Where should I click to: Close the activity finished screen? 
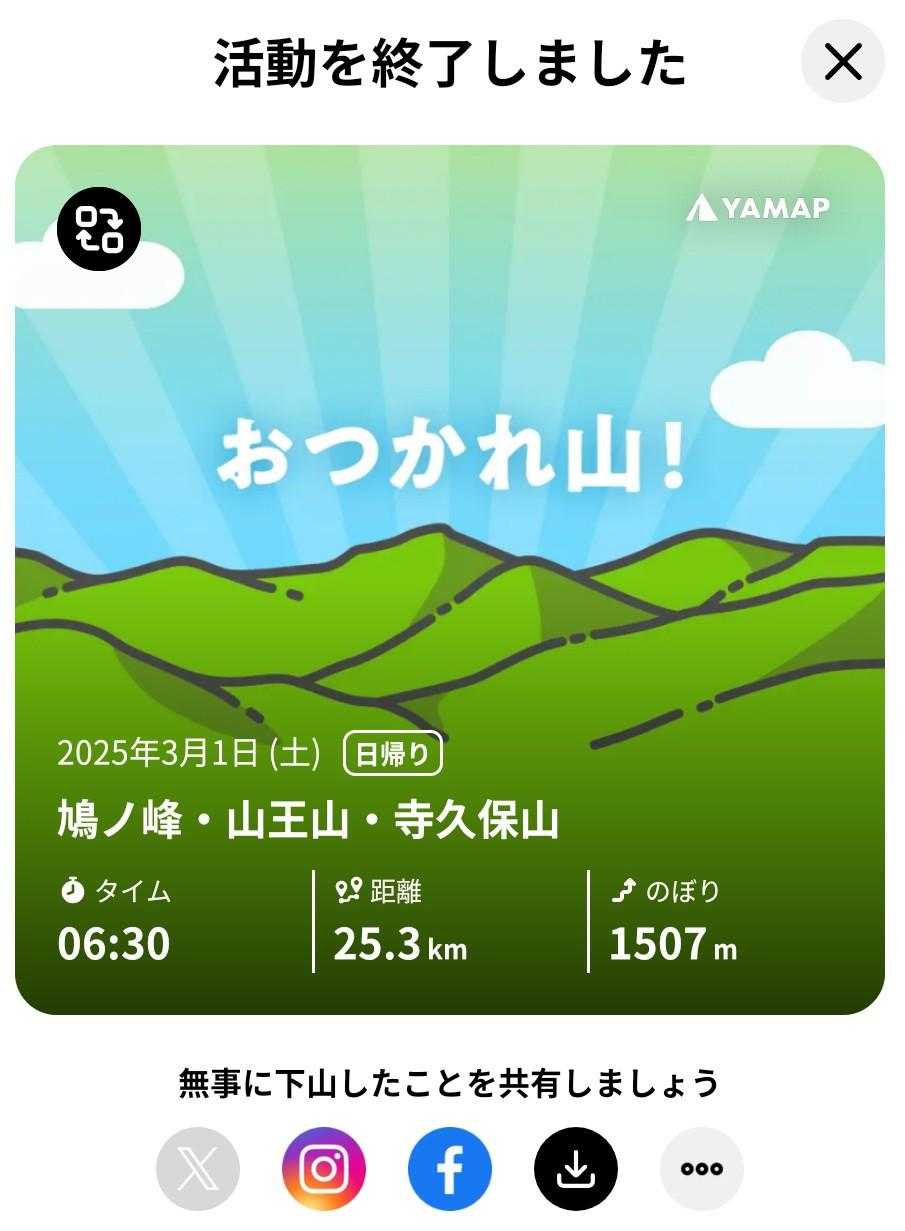click(x=843, y=62)
